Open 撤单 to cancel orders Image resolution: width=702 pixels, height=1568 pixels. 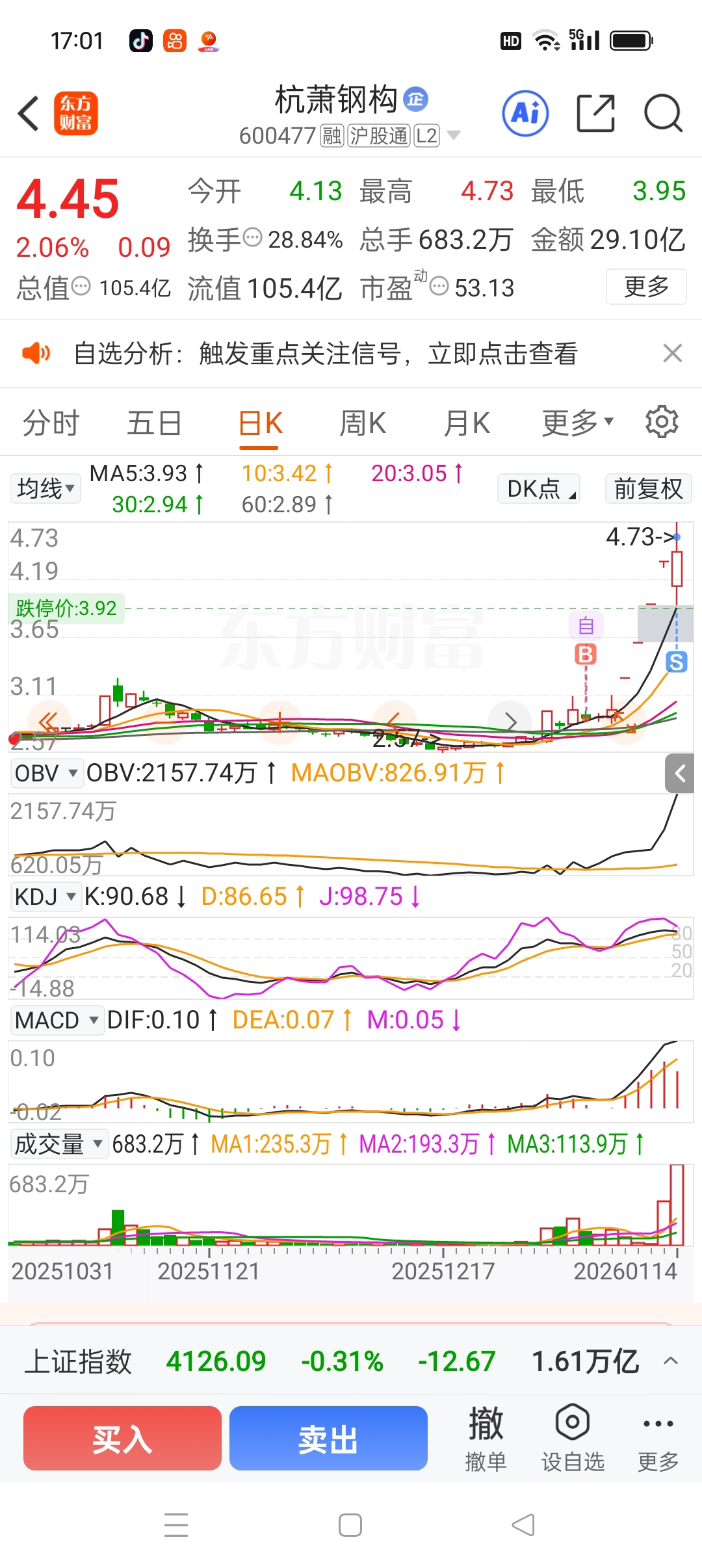pyautogui.click(x=486, y=1438)
